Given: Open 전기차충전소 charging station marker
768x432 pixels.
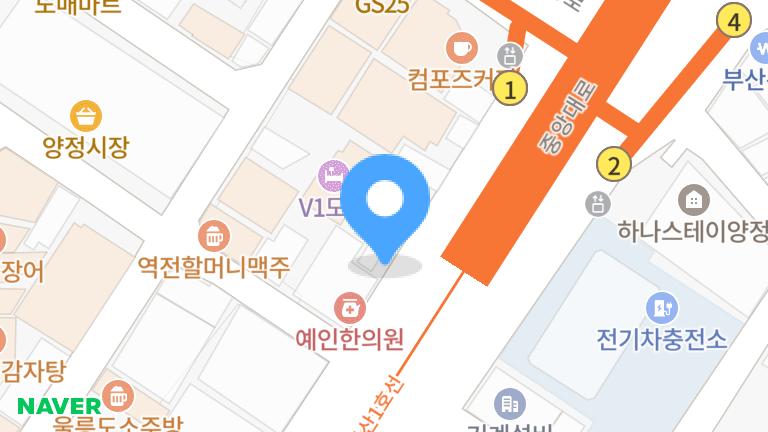Looking at the screenshot, I should click(x=660, y=305).
